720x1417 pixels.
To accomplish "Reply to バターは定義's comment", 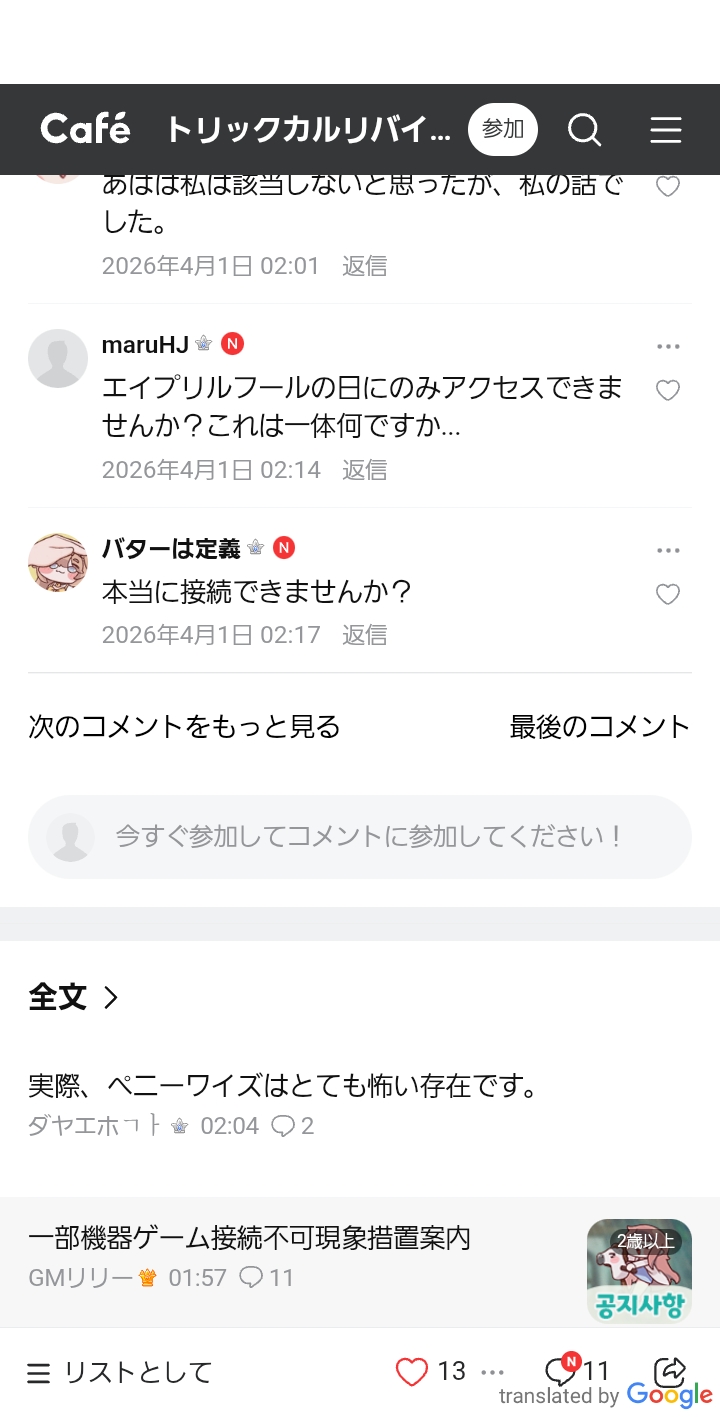I will point(364,635).
